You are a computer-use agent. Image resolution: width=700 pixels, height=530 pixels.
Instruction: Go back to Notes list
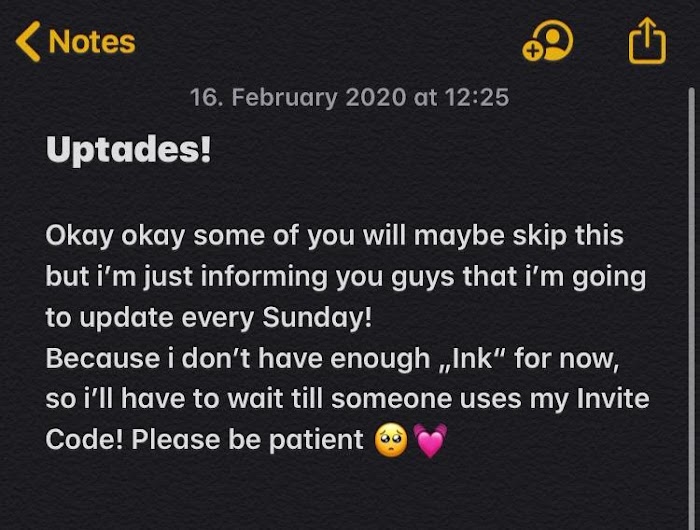[76, 42]
